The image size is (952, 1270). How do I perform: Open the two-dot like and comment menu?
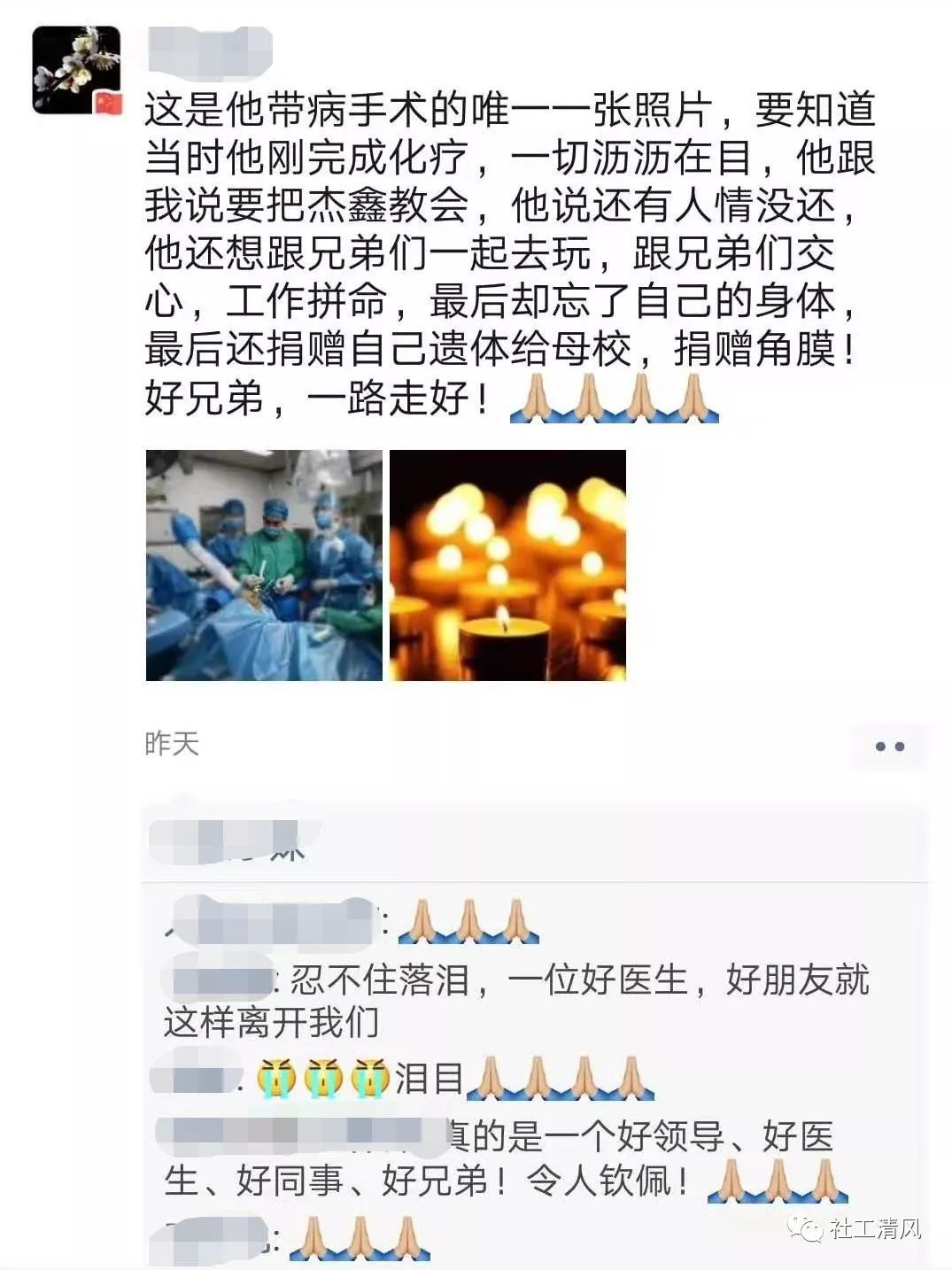point(889,747)
